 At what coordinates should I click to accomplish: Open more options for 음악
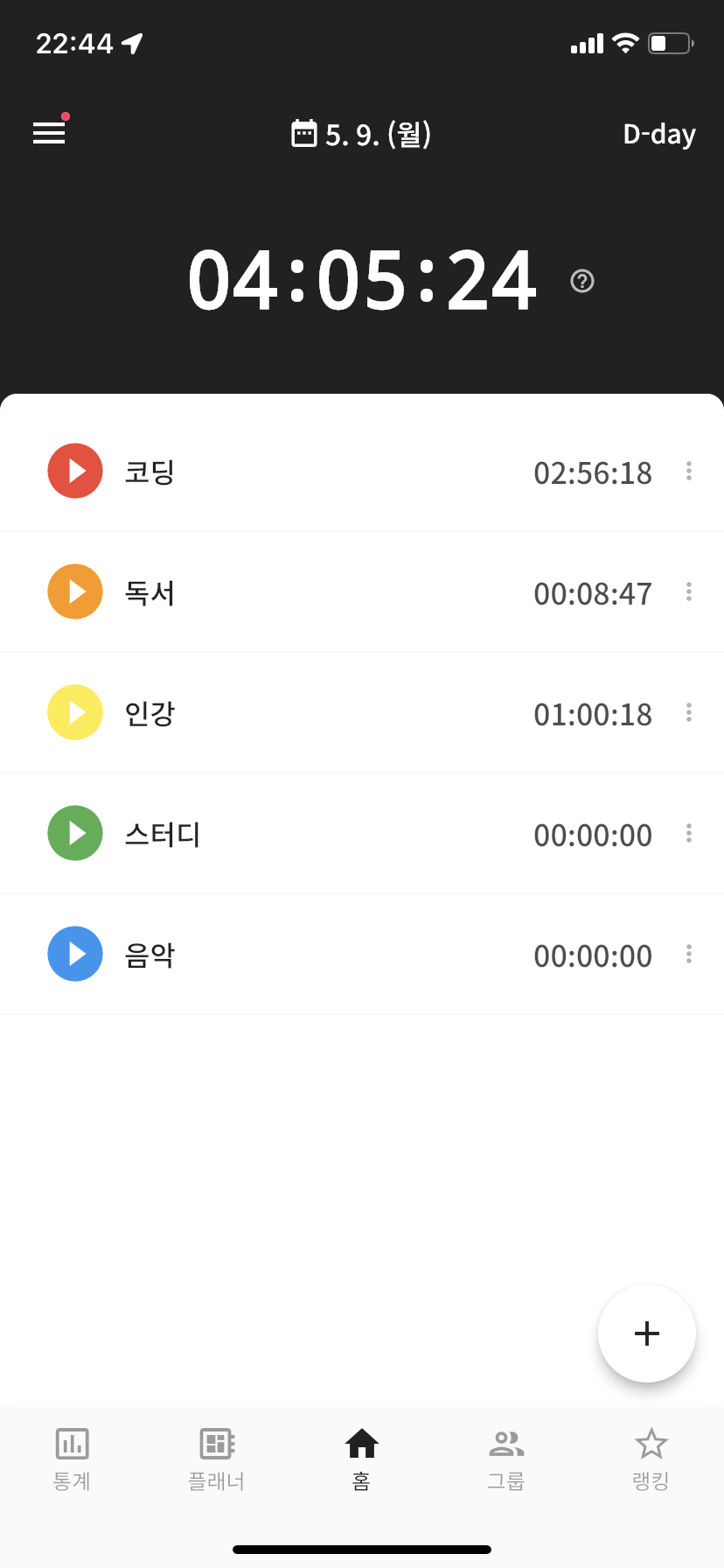point(689,955)
